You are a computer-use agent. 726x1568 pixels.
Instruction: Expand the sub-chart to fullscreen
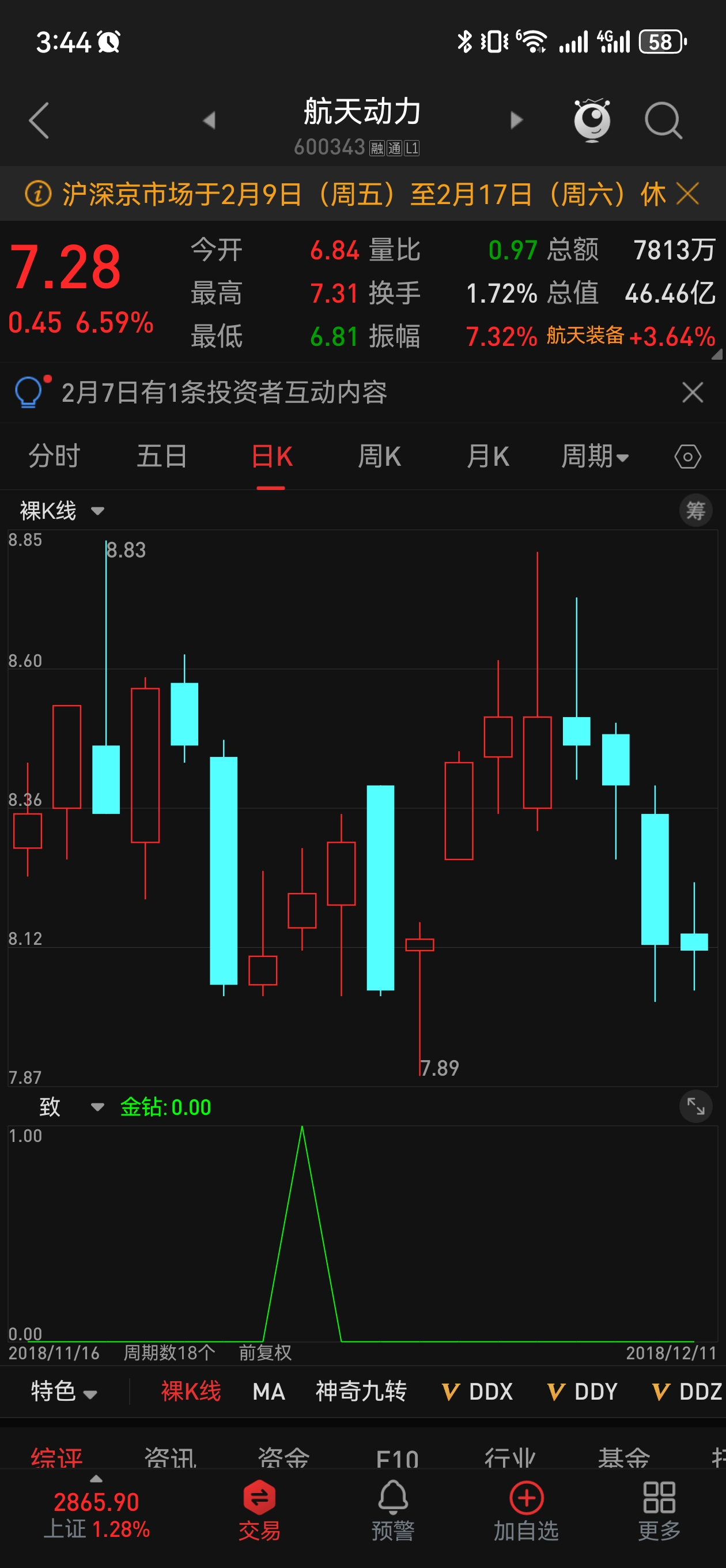[x=695, y=1106]
